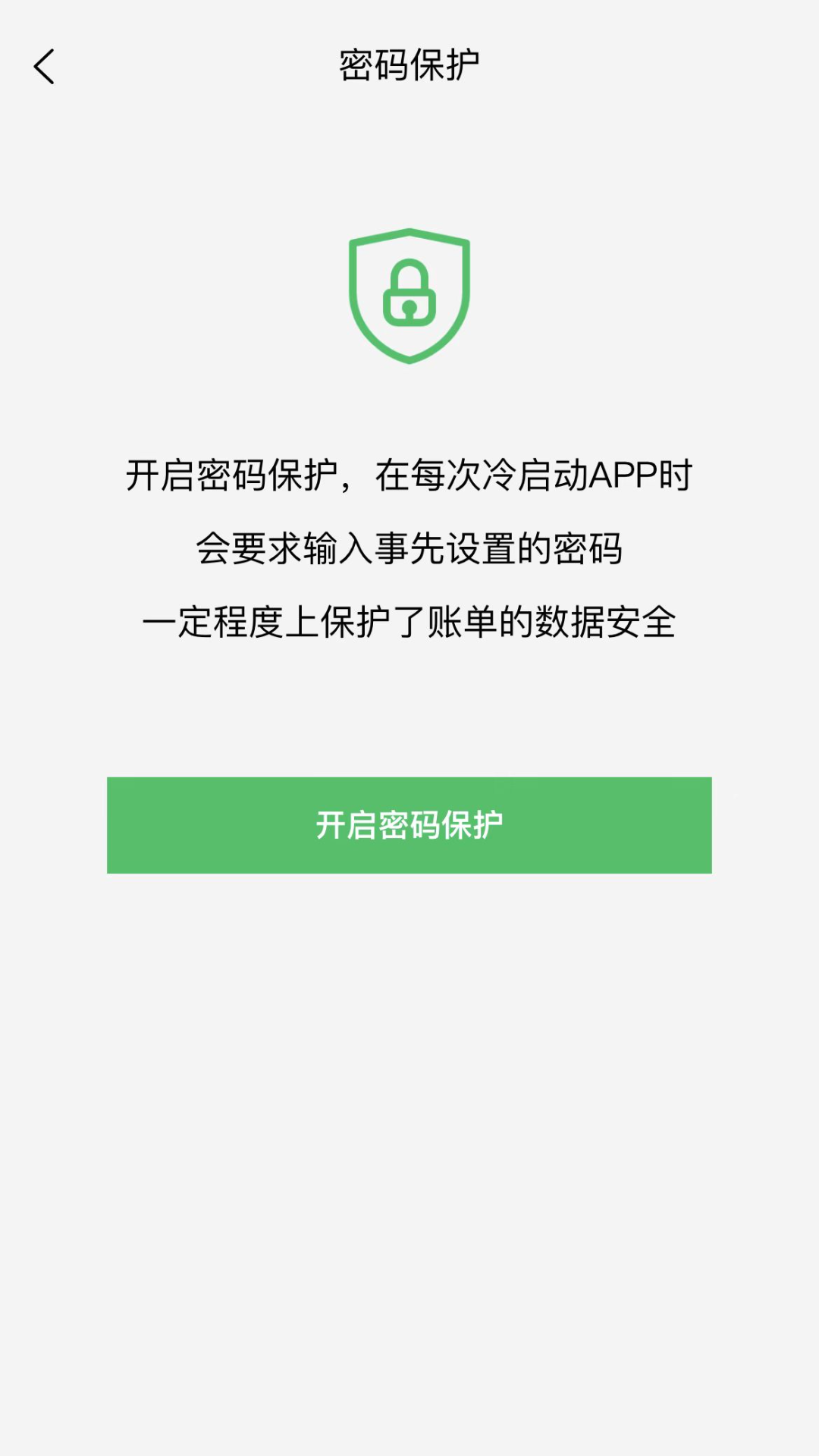Click the security shield emblem above the text
The width and height of the screenshot is (819, 1456).
(409, 296)
